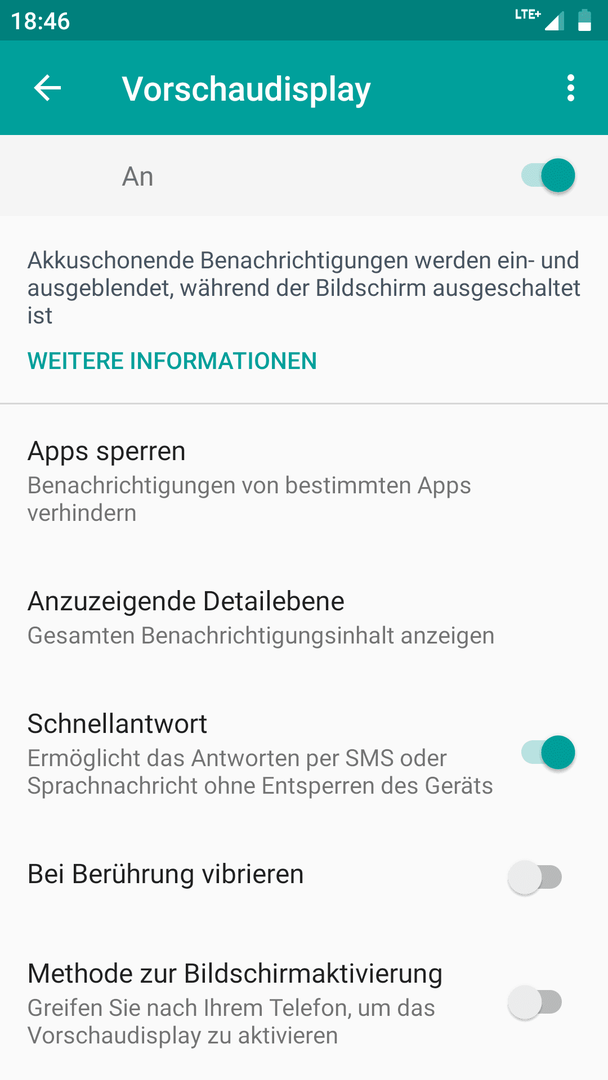Open the three-dot overflow menu
Image resolution: width=608 pixels, height=1080 pixels.
click(570, 88)
